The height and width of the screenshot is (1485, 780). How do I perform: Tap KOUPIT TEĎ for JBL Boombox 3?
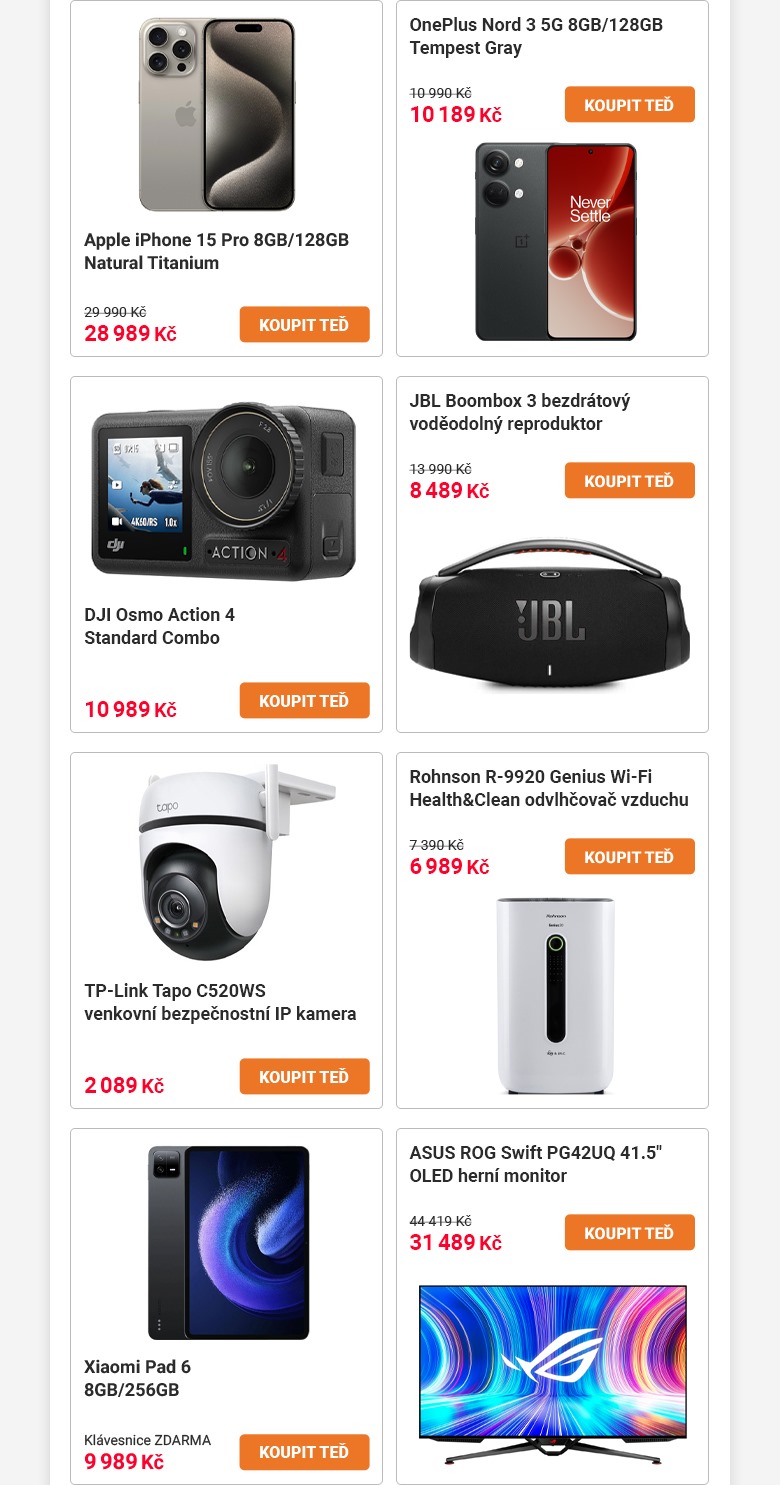click(x=629, y=481)
